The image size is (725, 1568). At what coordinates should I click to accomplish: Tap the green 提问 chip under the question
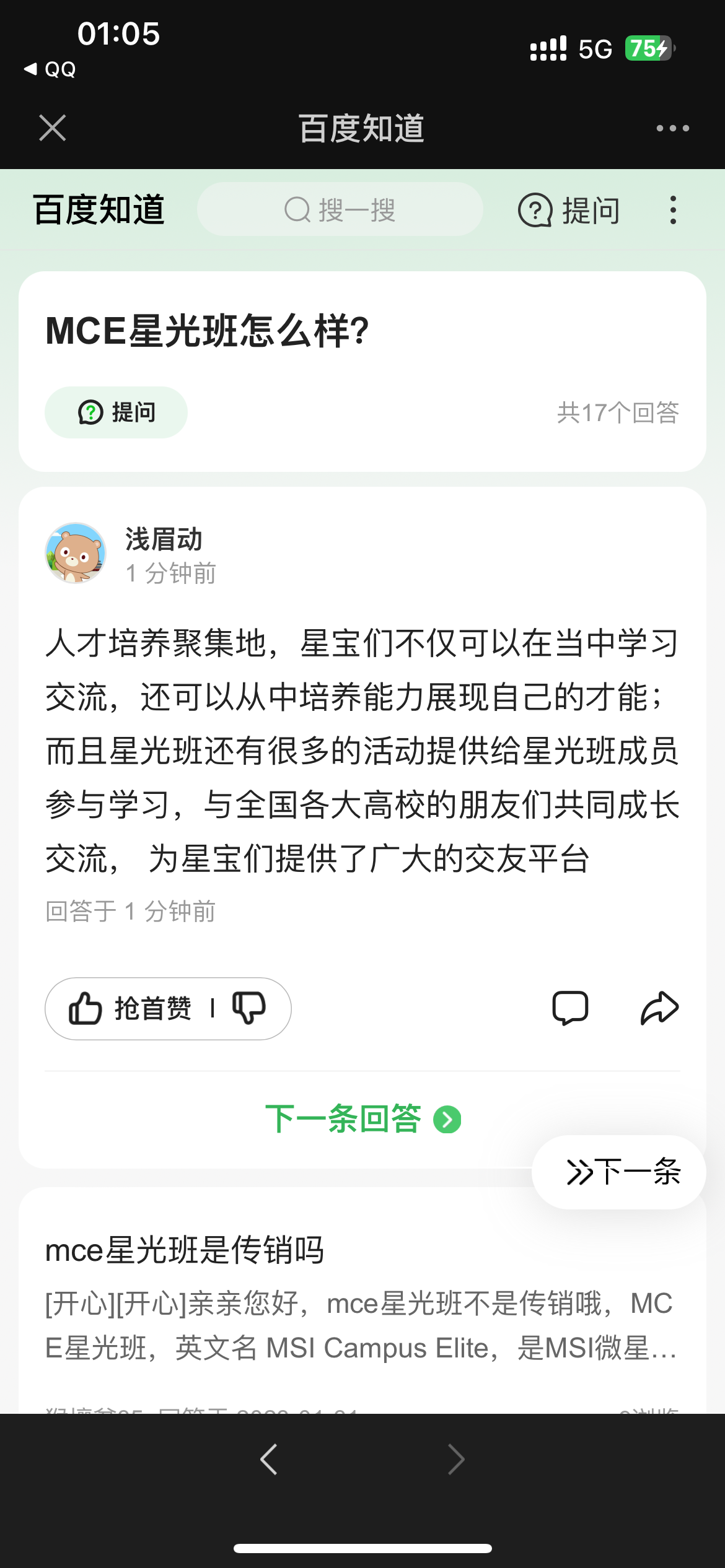tap(116, 412)
